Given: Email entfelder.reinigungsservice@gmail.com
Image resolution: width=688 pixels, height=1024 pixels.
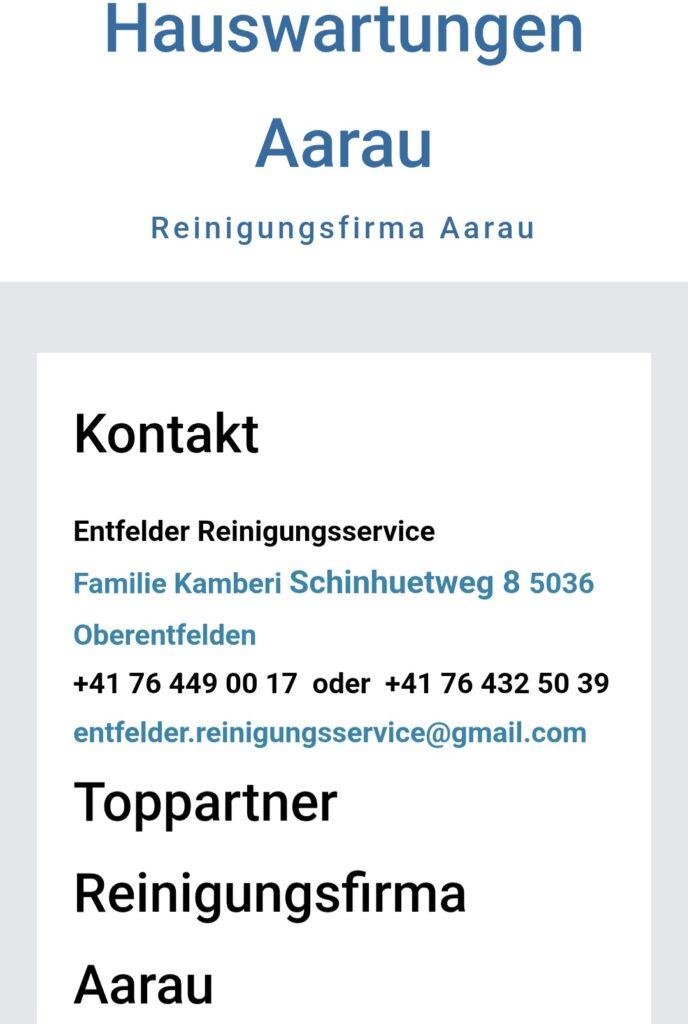Looking at the screenshot, I should (x=330, y=733).
